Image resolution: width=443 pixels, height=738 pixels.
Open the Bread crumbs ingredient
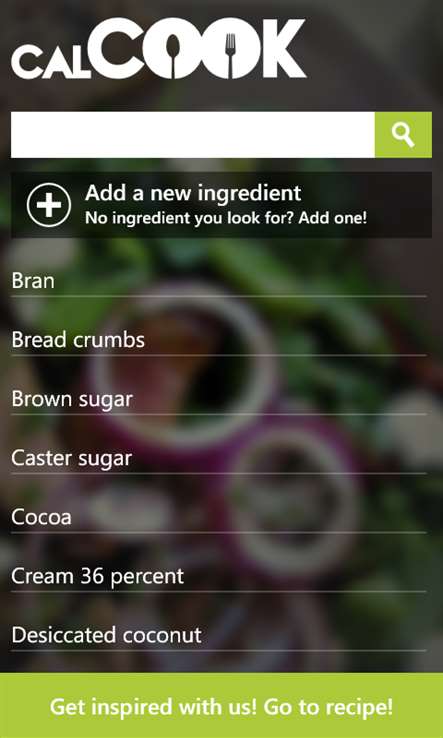tap(219, 340)
